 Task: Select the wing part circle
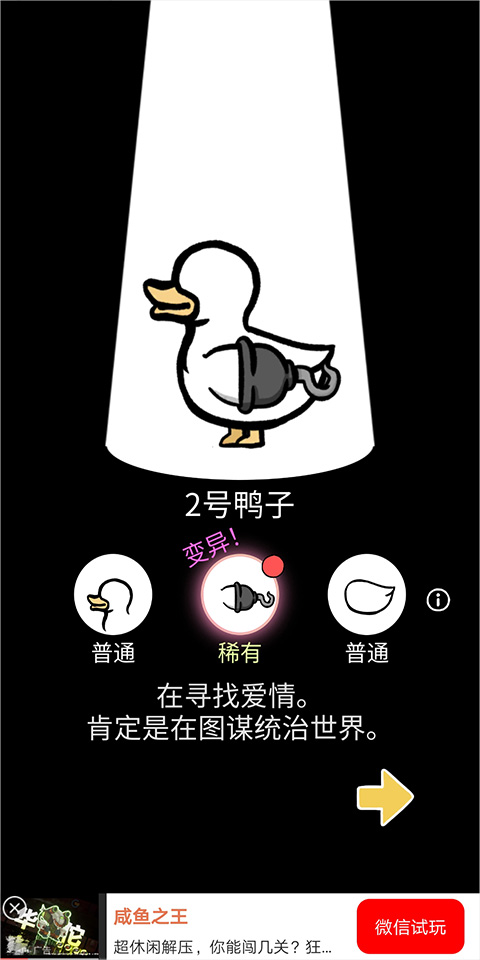(367, 593)
